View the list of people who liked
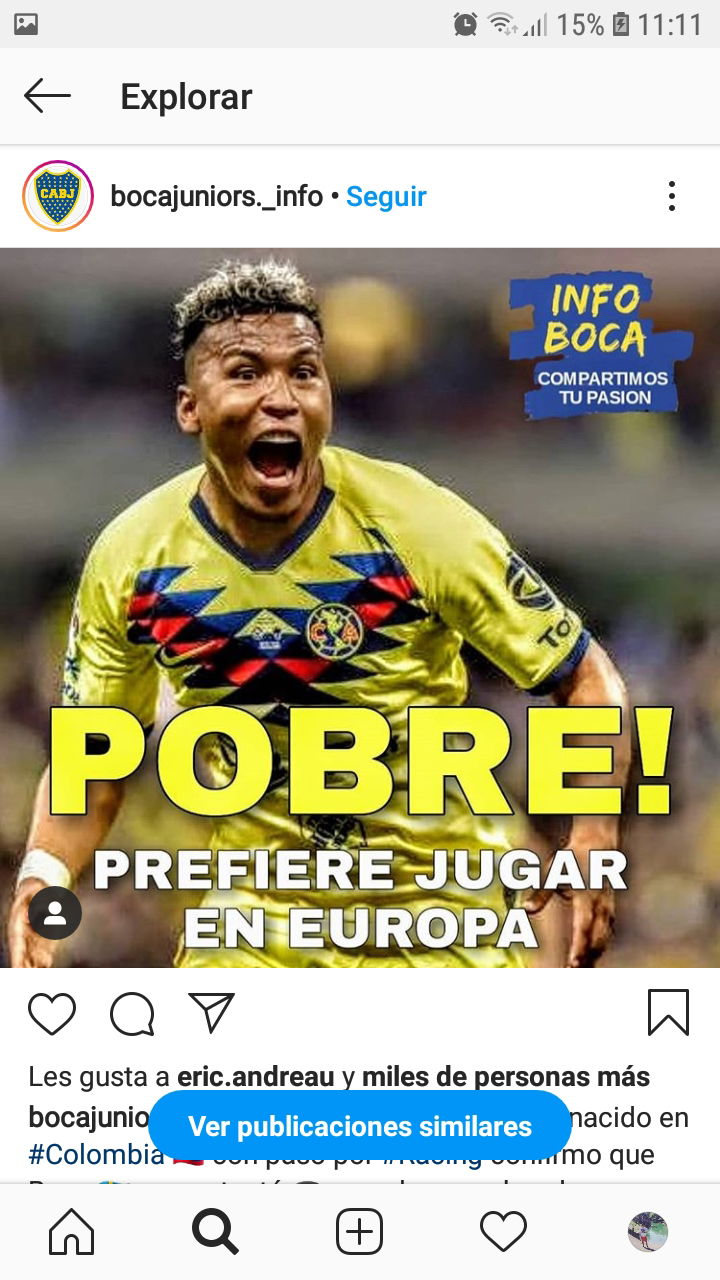 [x=506, y=1076]
